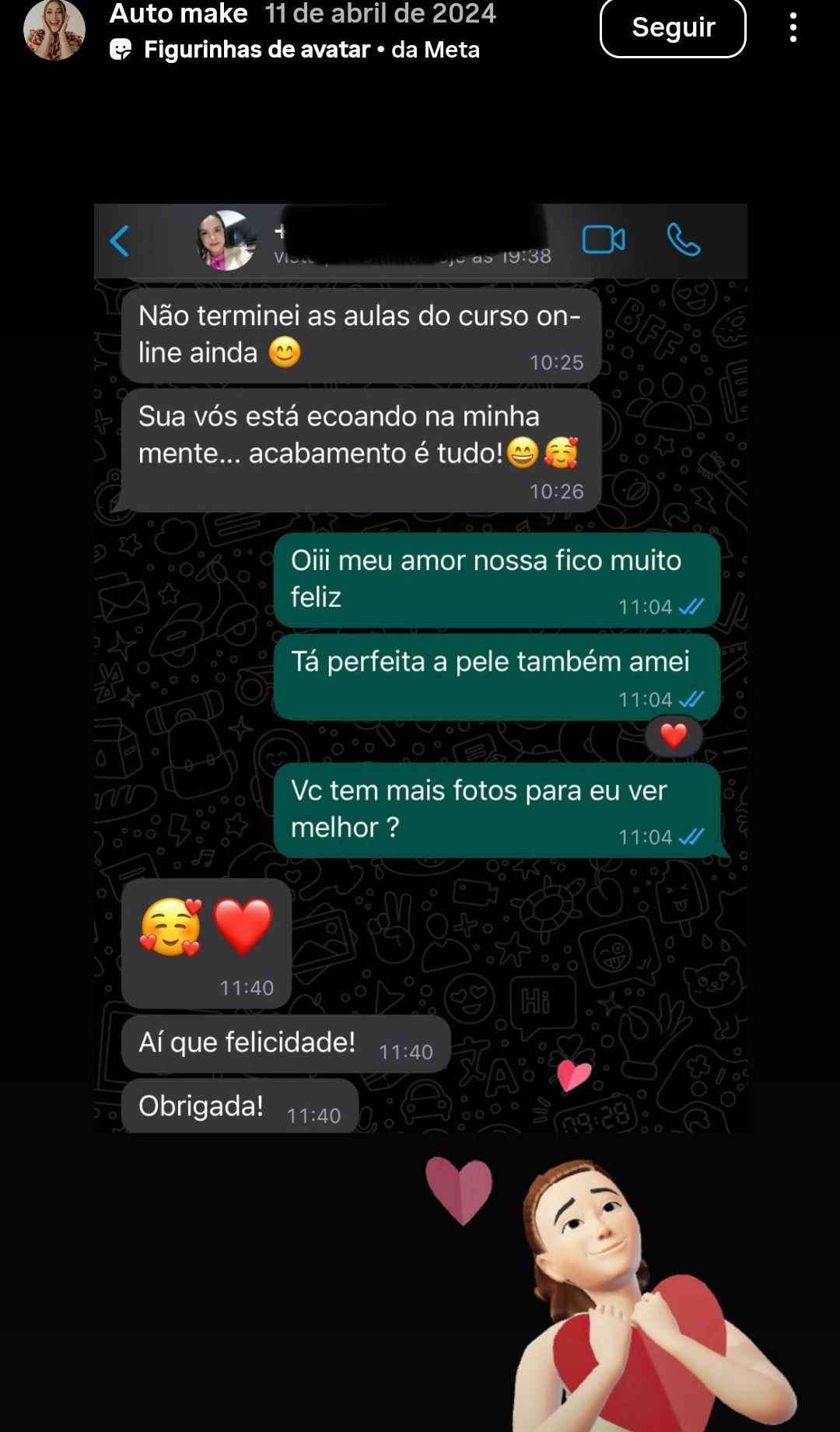Viewport: 840px width, 1432px height.
Task: Open the Figurinhas de avatar sticker link
Action: pyautogui.click(x=257, y=51)
